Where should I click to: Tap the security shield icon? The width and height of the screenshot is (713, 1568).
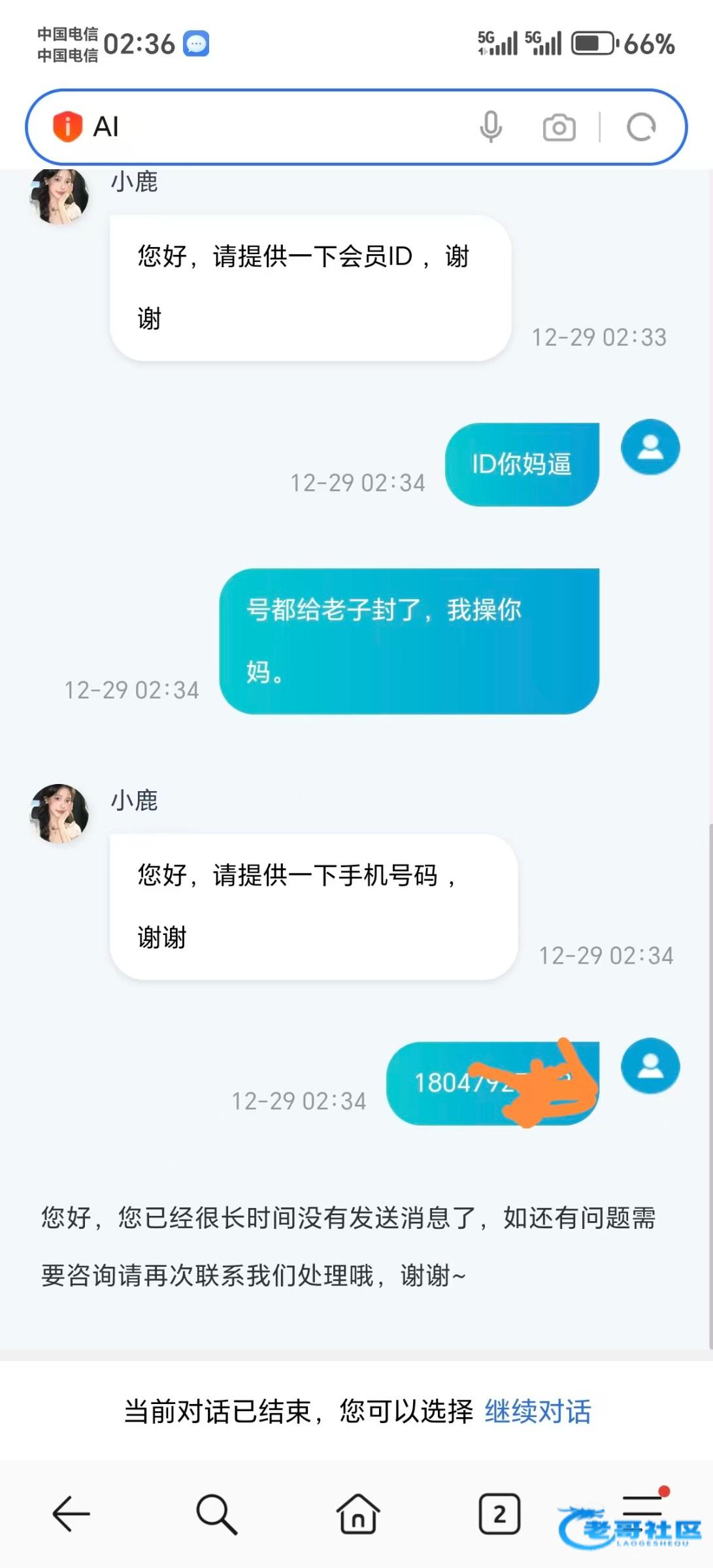point(67,126)
